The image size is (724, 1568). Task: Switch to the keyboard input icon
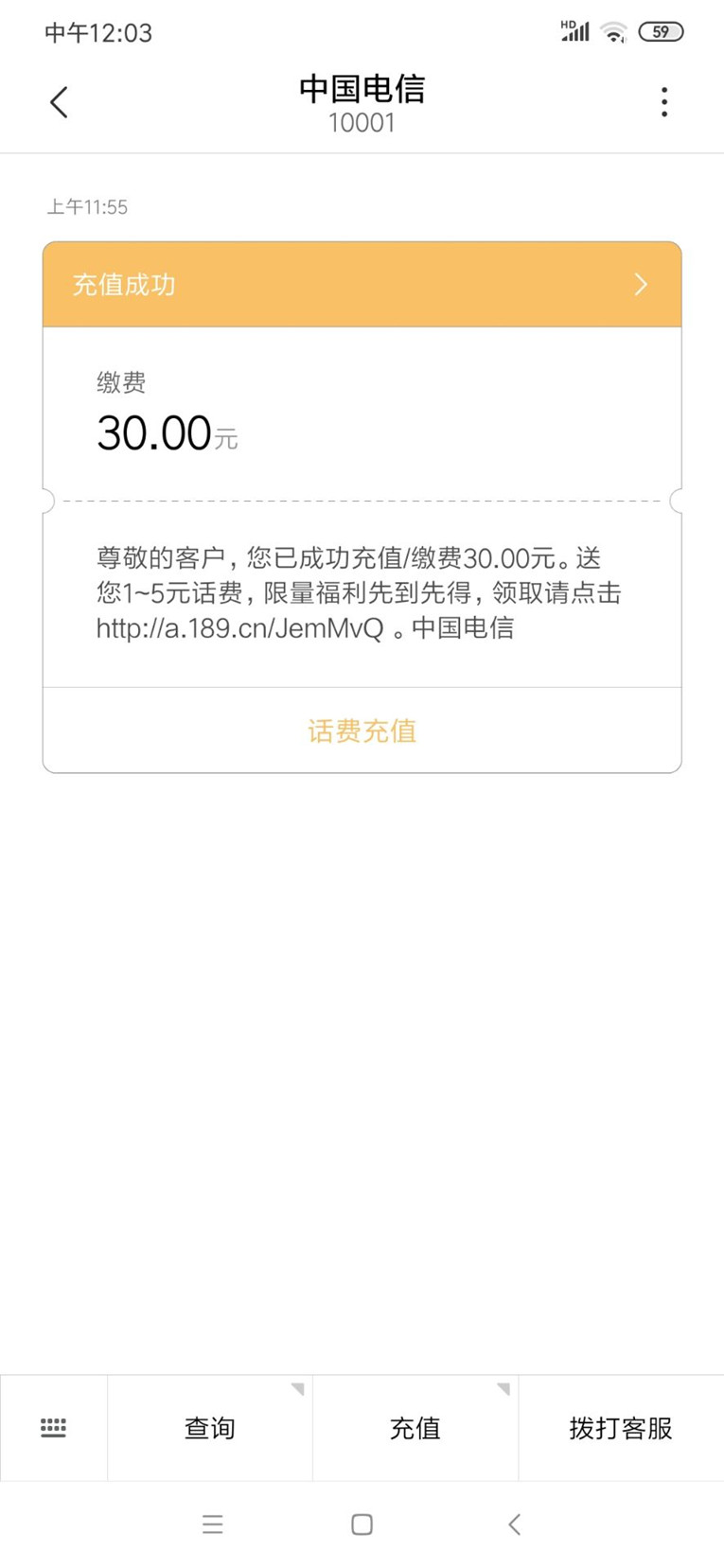pyautogui.click(x=54, y=1428)
